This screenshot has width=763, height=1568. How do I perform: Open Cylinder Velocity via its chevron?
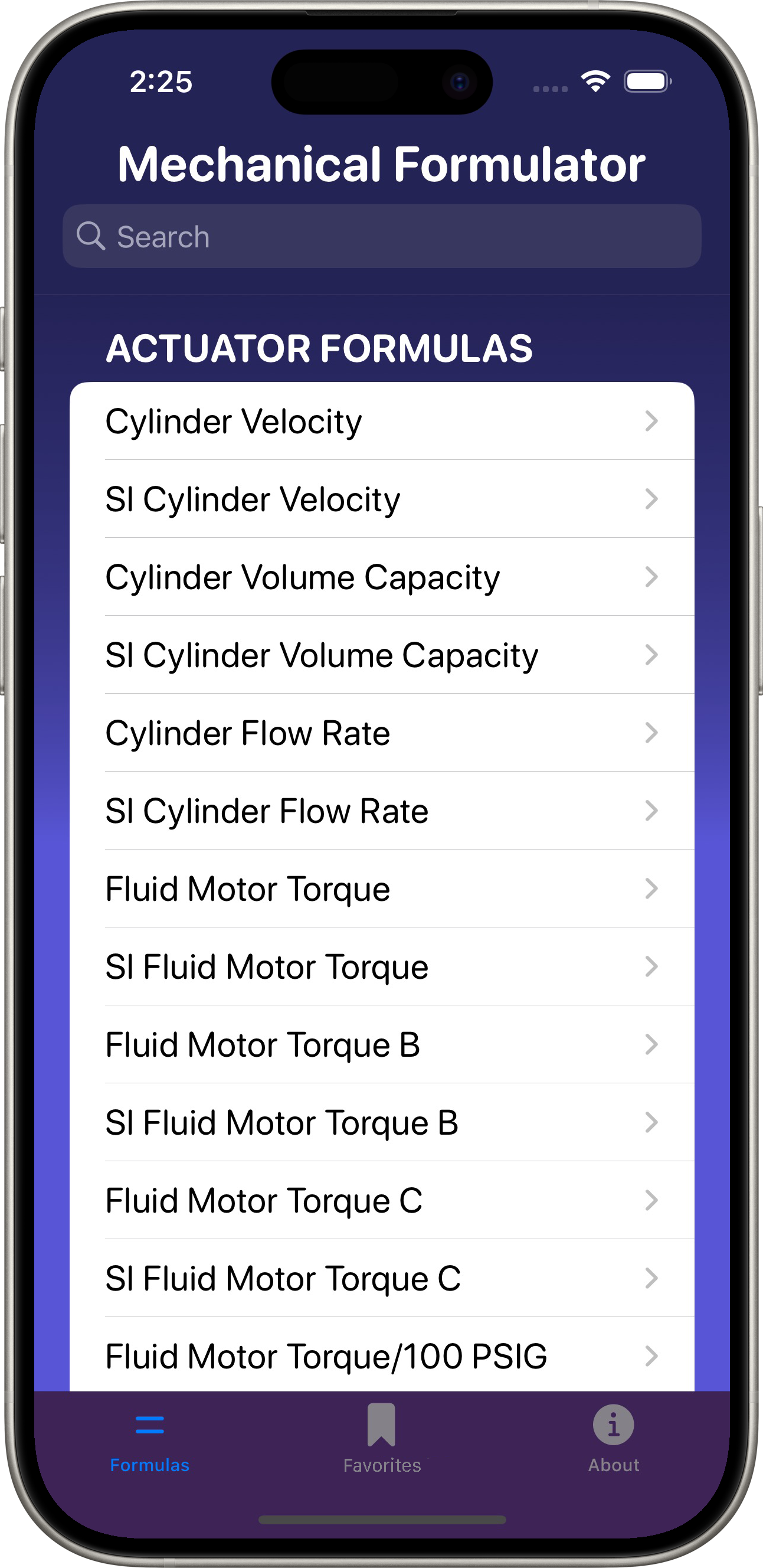pyautogui.click(x=652, y=421)
